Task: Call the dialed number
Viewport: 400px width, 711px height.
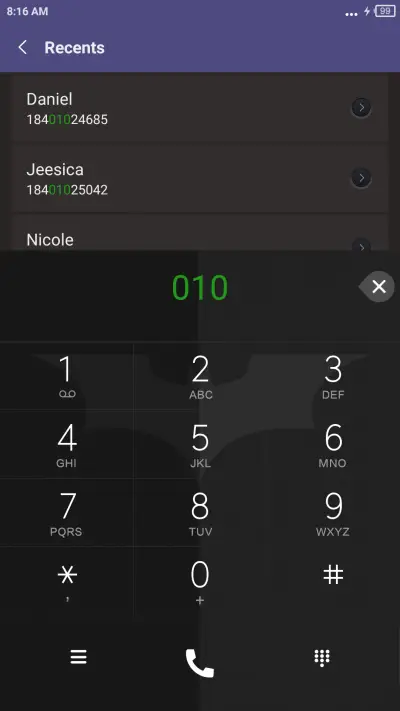Action: click(200, 663)
